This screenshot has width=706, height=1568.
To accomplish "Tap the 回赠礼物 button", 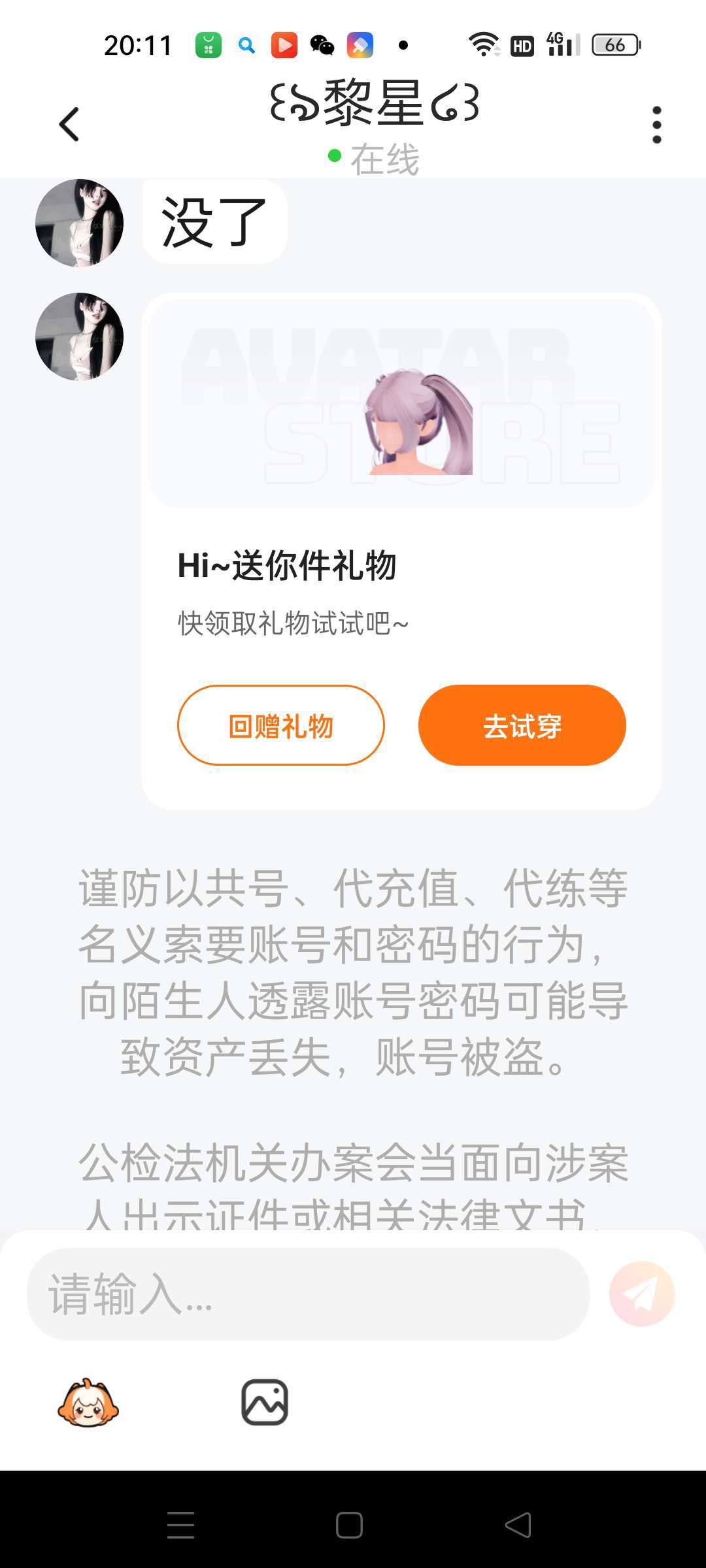I will tap(280, 725).
